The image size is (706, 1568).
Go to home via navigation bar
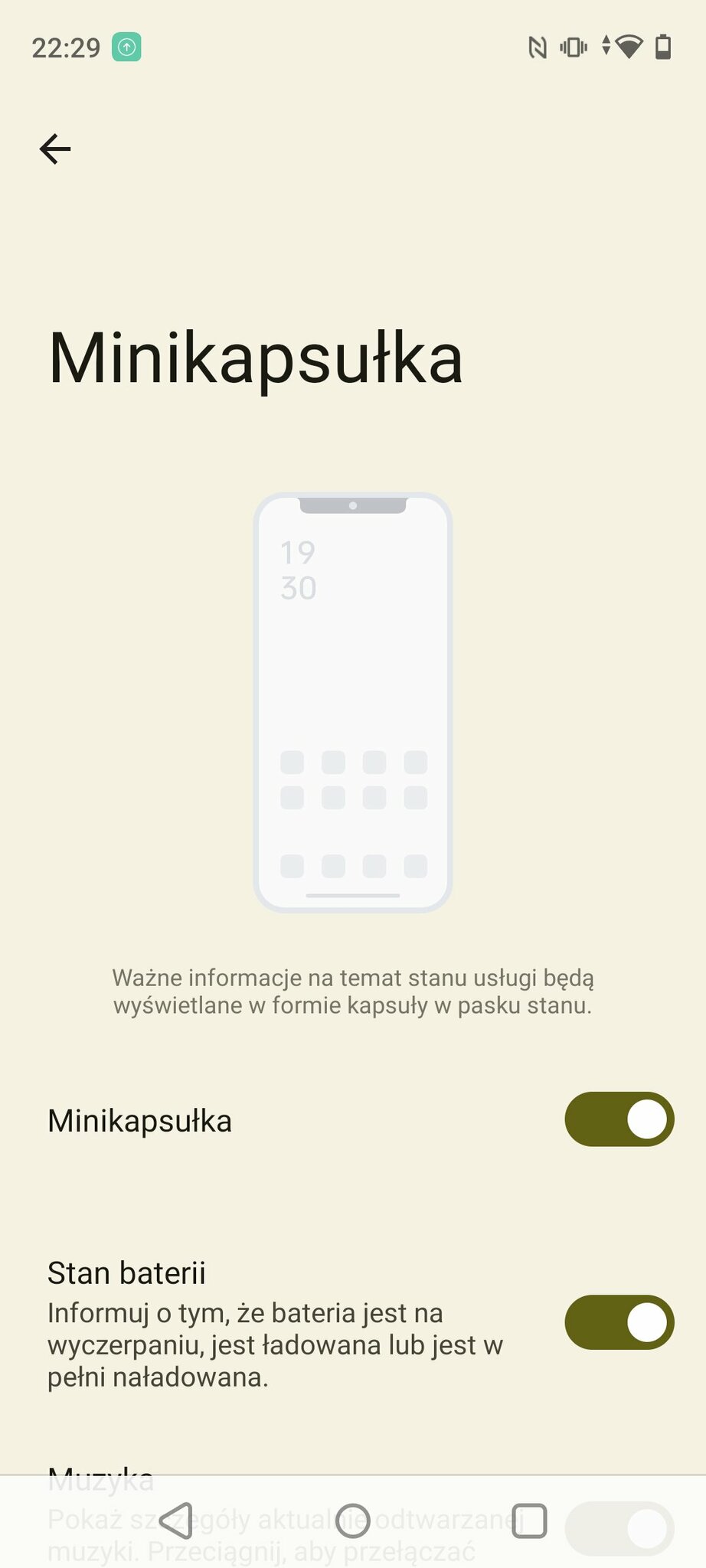click(353, 1521)
